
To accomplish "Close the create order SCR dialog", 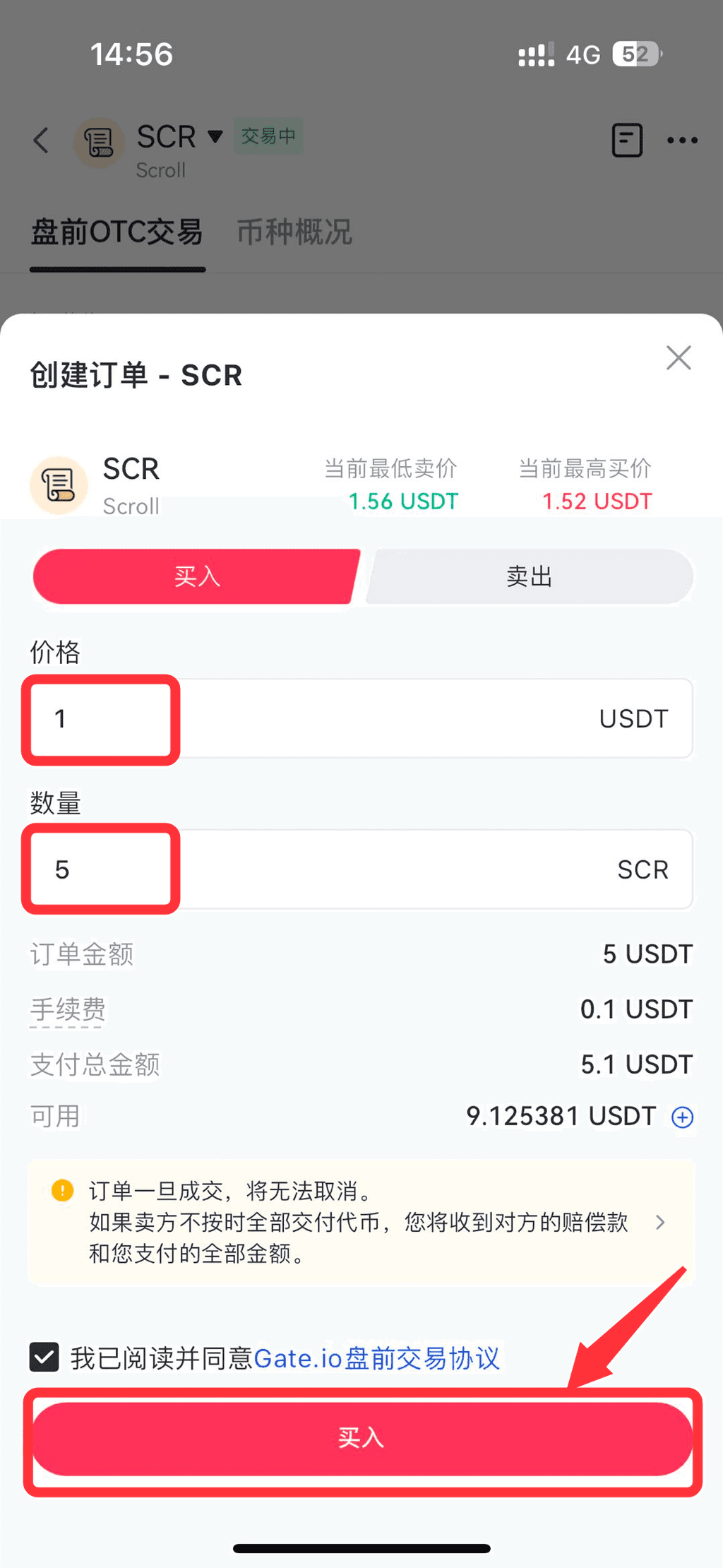I will pyautogui.click(x=679, y=358).
